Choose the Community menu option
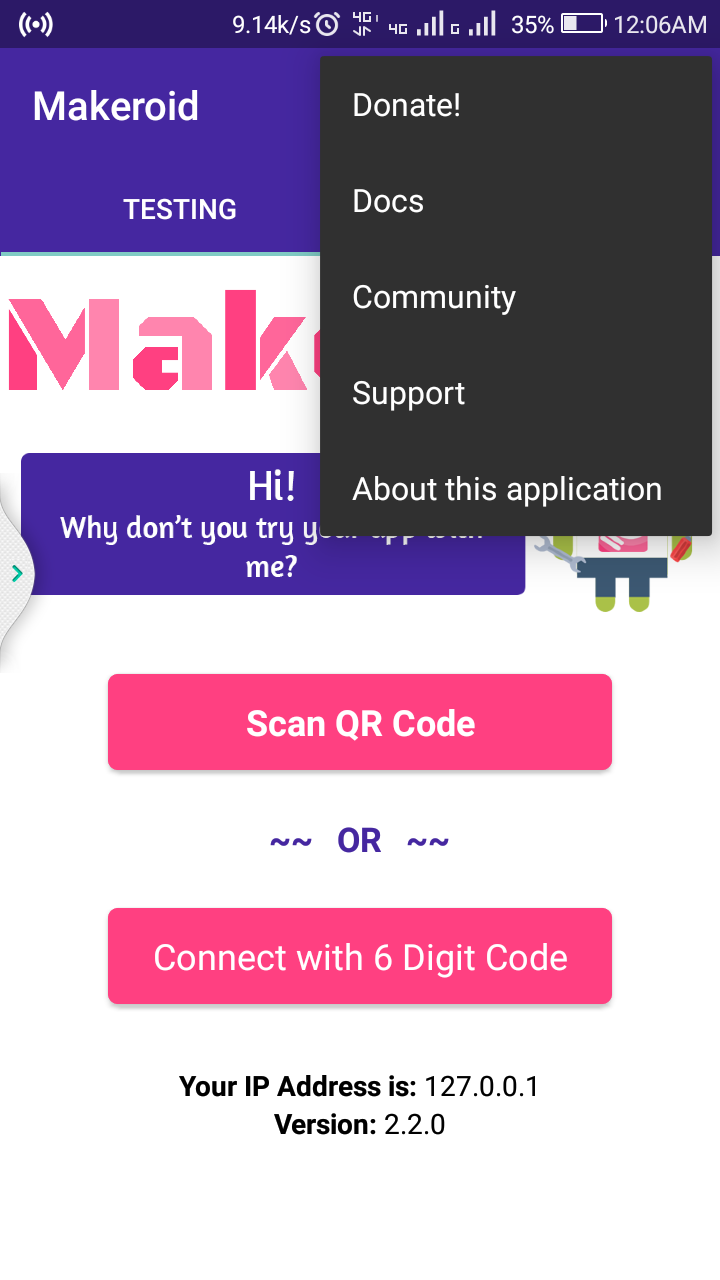Screen dimensions: 720x1280 click(434, 297)
